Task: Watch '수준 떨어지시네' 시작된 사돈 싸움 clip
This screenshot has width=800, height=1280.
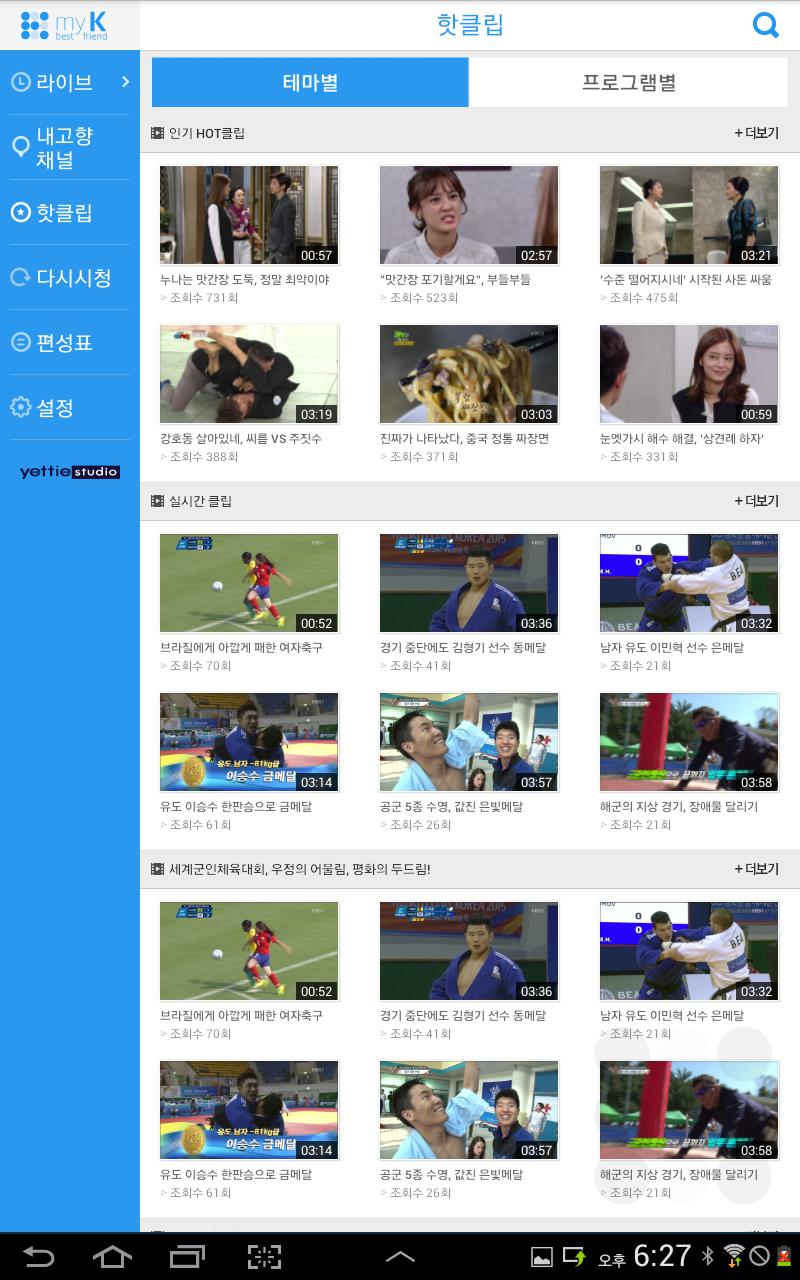Action: point(689,215)
